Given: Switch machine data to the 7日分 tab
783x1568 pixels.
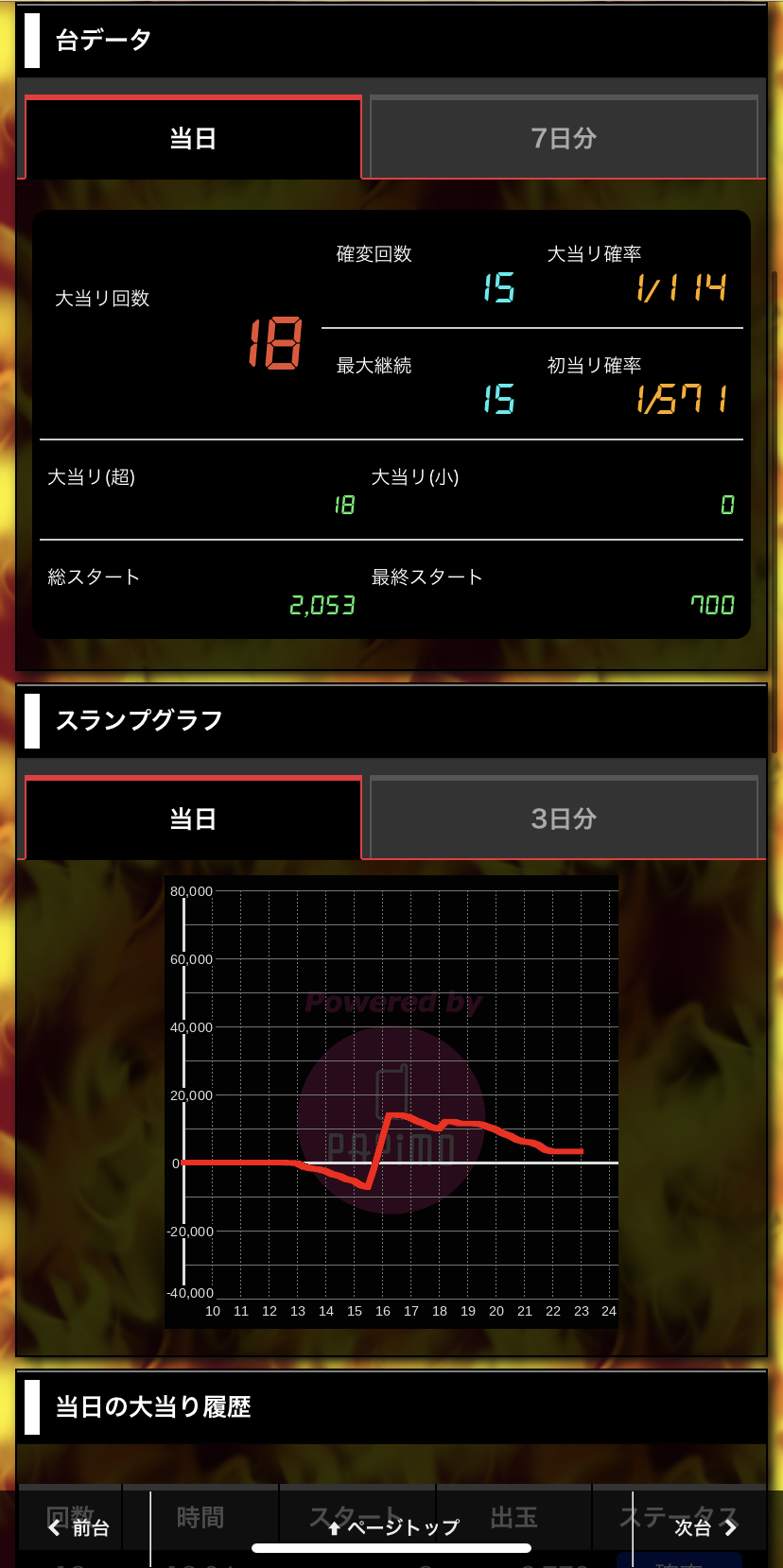Looking at the screenshot, I should pos(564,138).
